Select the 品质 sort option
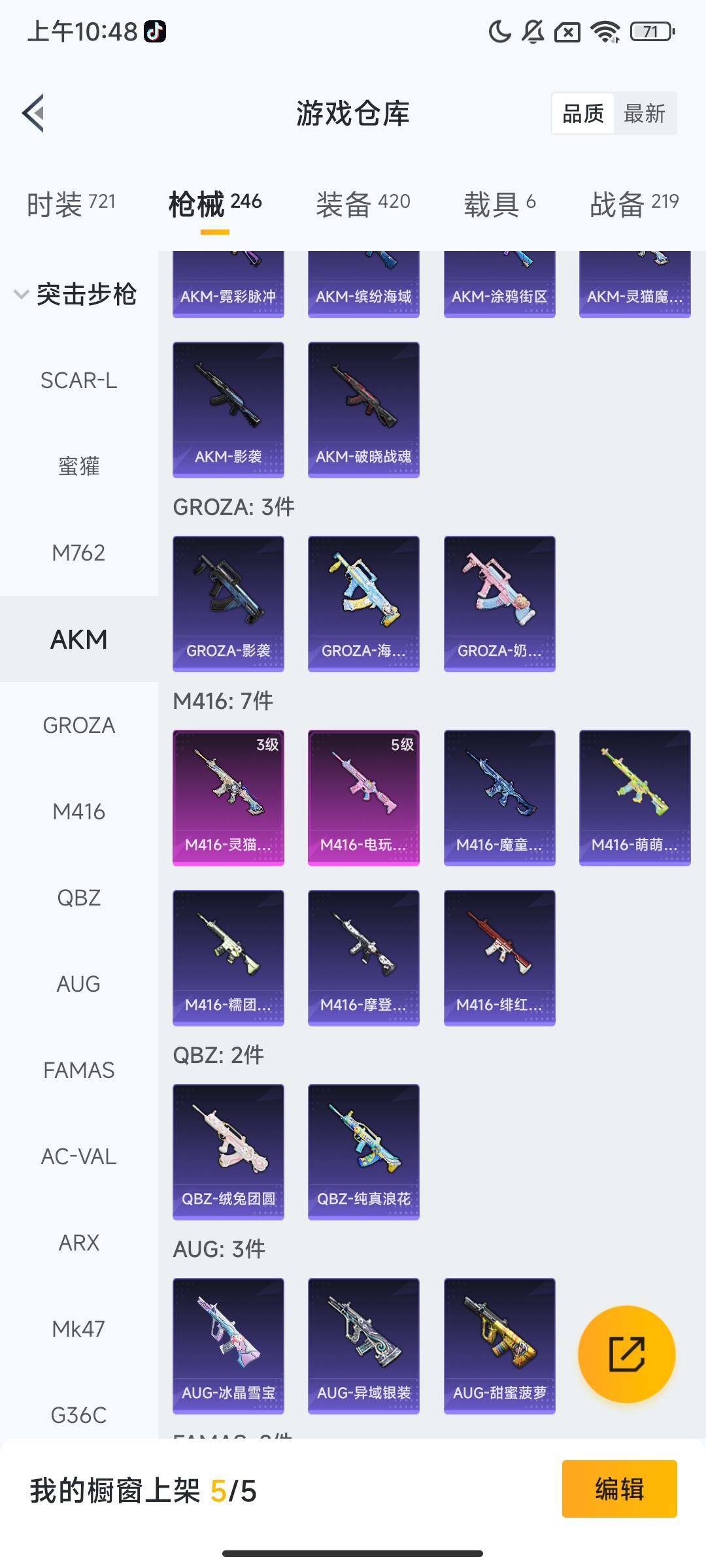This screenshot has height=1568, width=706. (x=583, y=114)
